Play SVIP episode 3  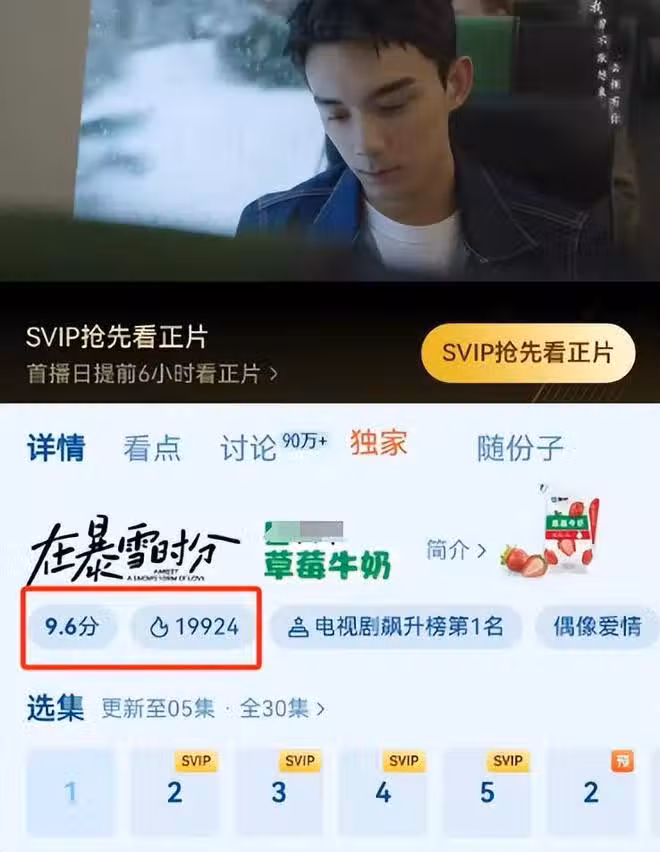click(x=279, y=792)
